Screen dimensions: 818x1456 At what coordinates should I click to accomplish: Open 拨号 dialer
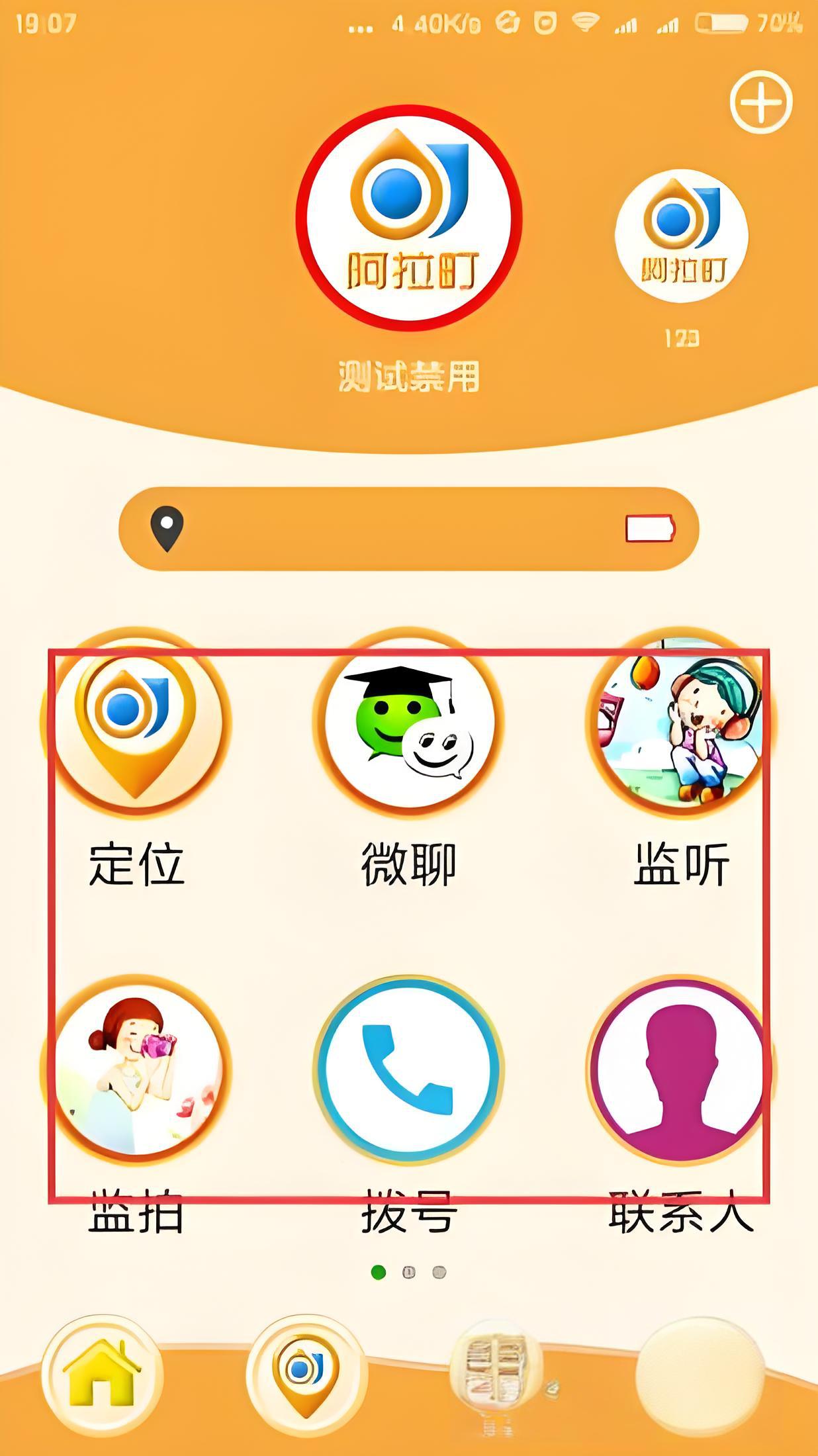pyautogui.click(x=408, y=1069)
